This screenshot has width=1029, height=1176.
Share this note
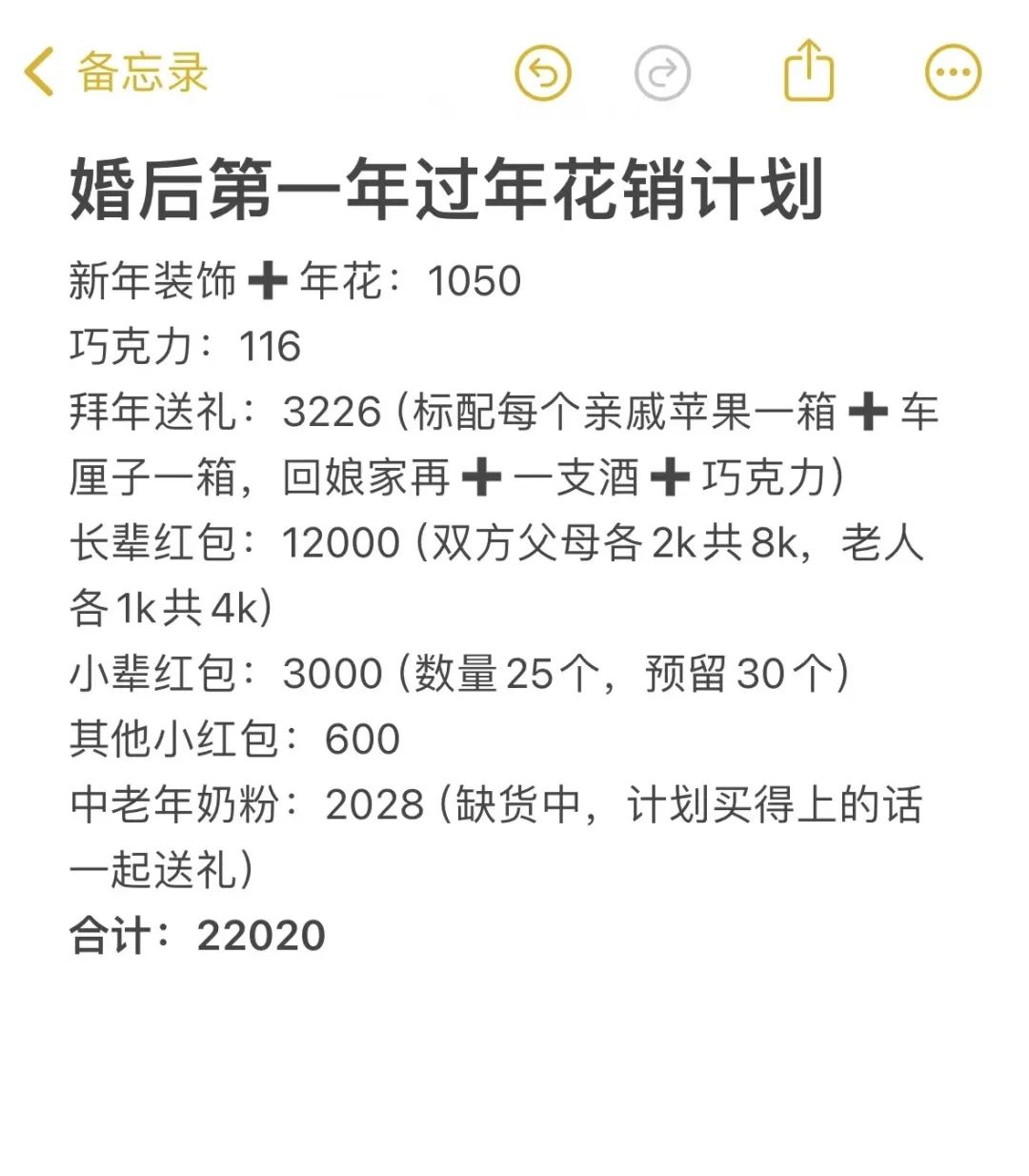click(808, 71)
